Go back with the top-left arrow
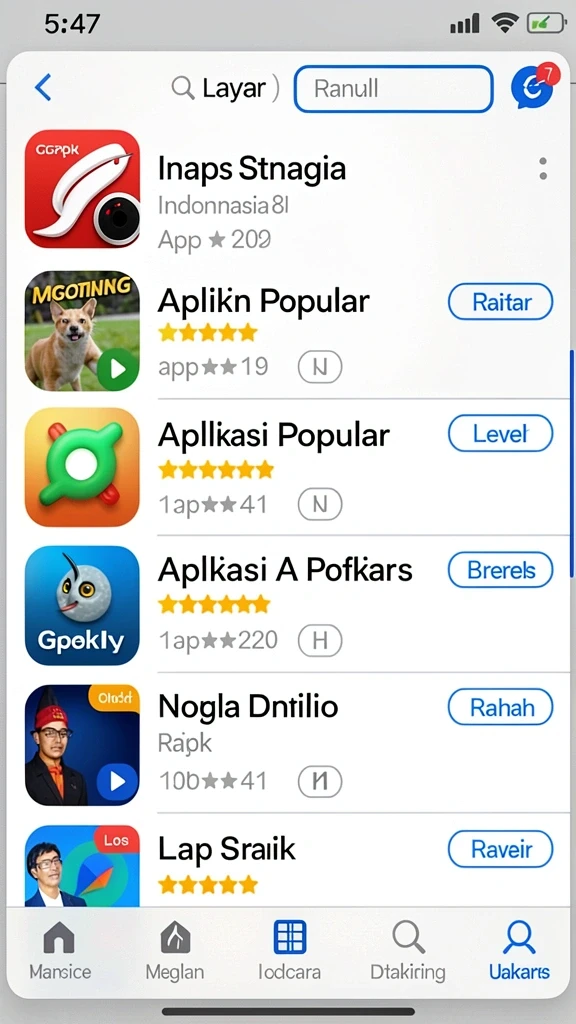 point(43,88)
